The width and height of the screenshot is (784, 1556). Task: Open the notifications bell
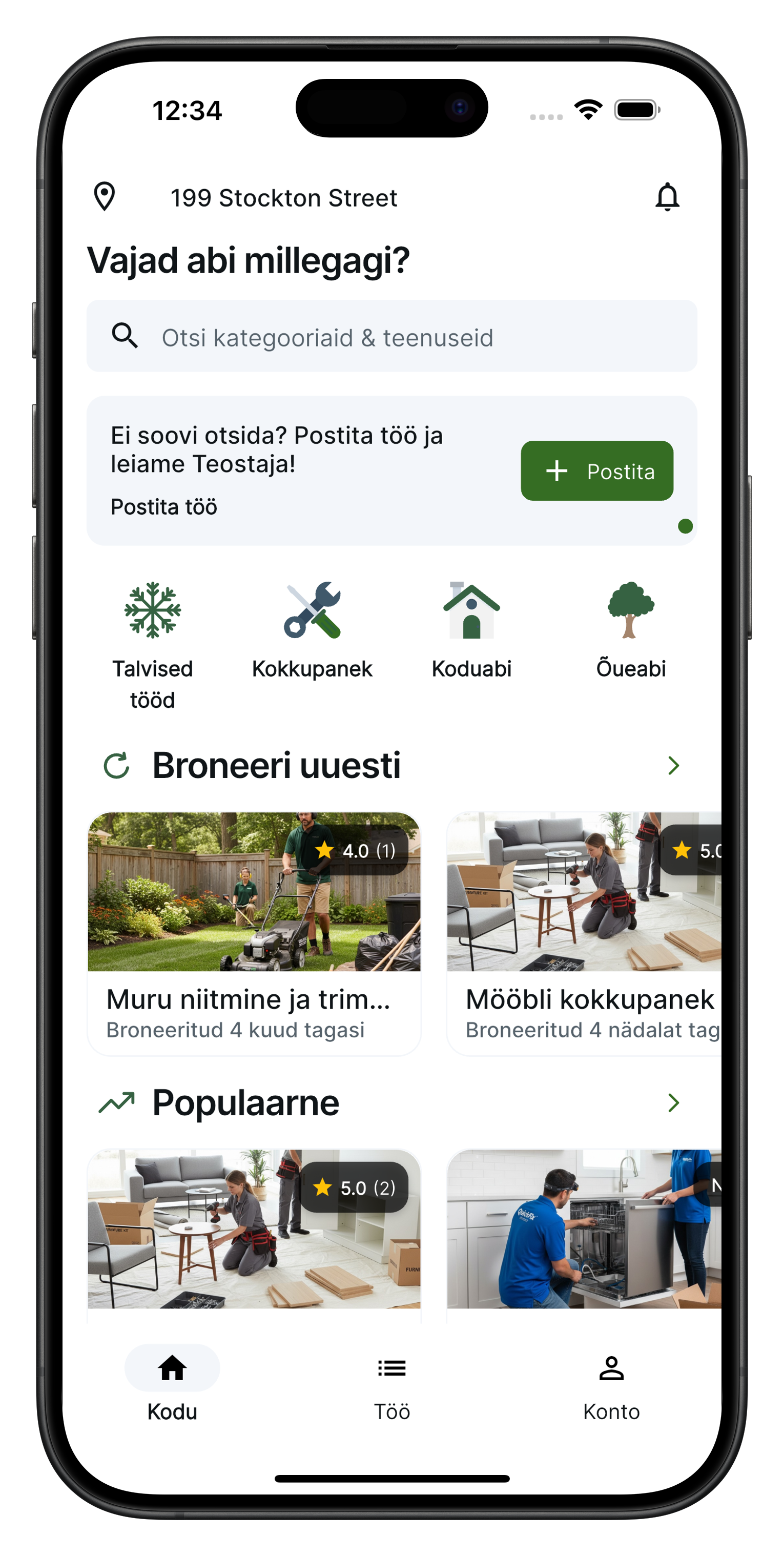click(667, 197)
